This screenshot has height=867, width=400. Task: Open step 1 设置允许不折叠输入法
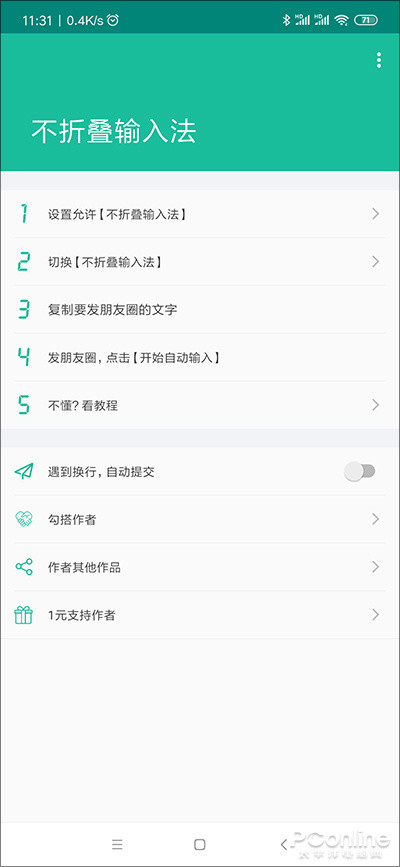click(200, 214)
